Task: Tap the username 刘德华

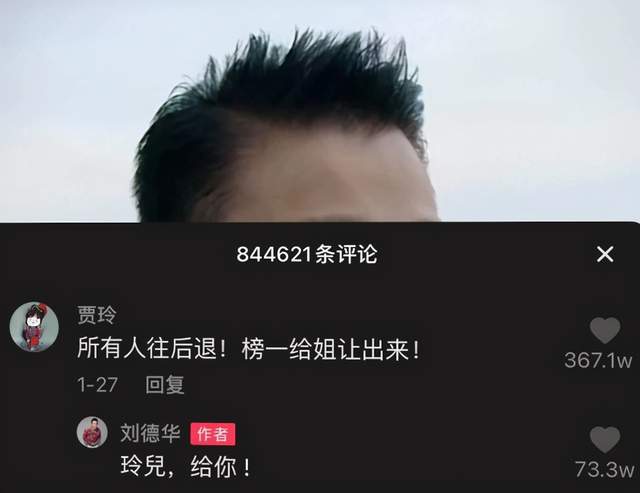Action: [148, 433]
